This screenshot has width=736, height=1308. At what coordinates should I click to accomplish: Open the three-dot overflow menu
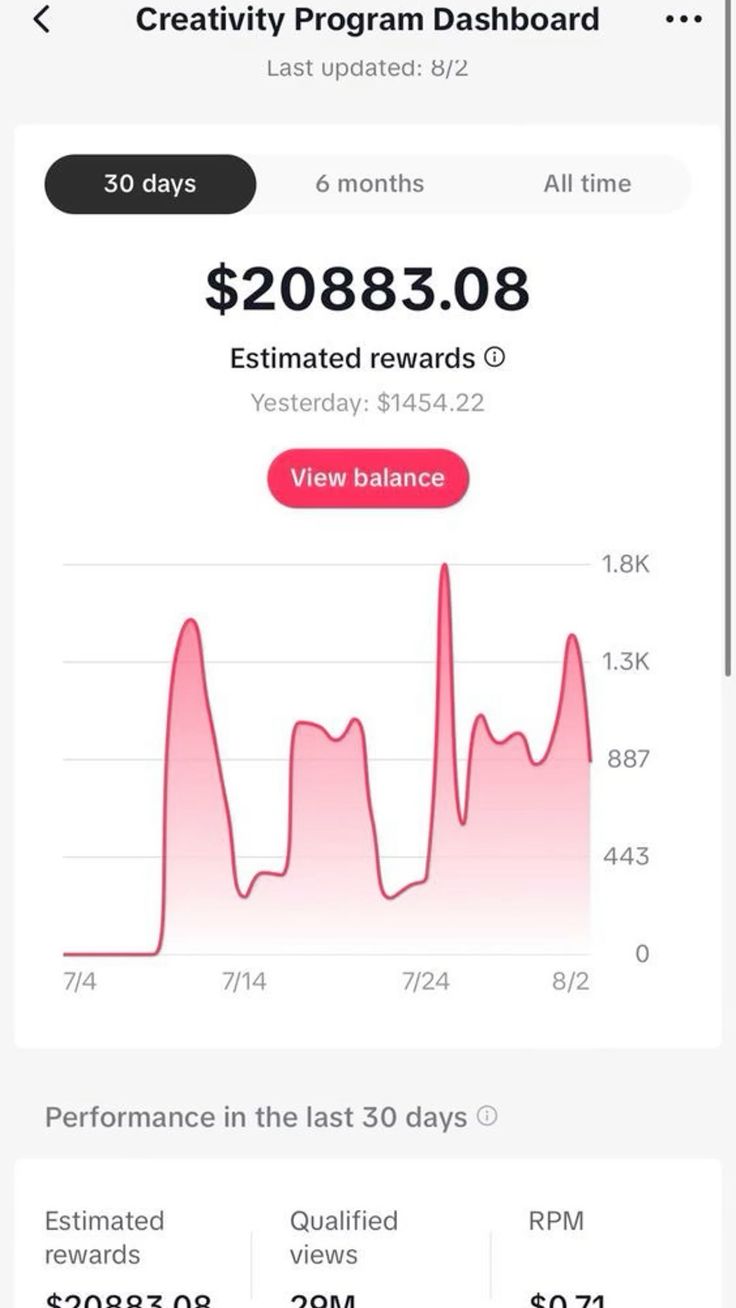tap(684, 19)
